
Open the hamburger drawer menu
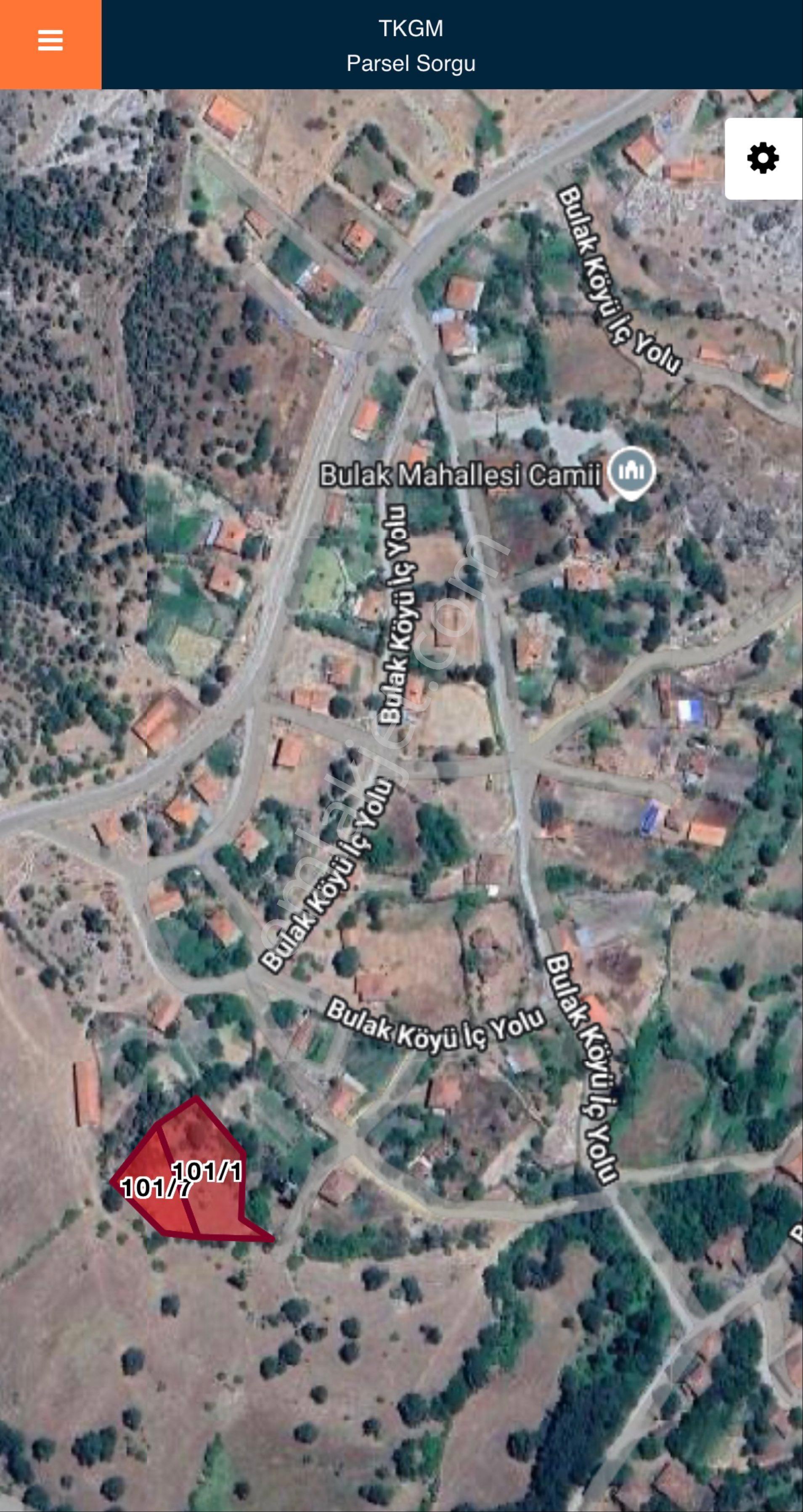[50, 41]
